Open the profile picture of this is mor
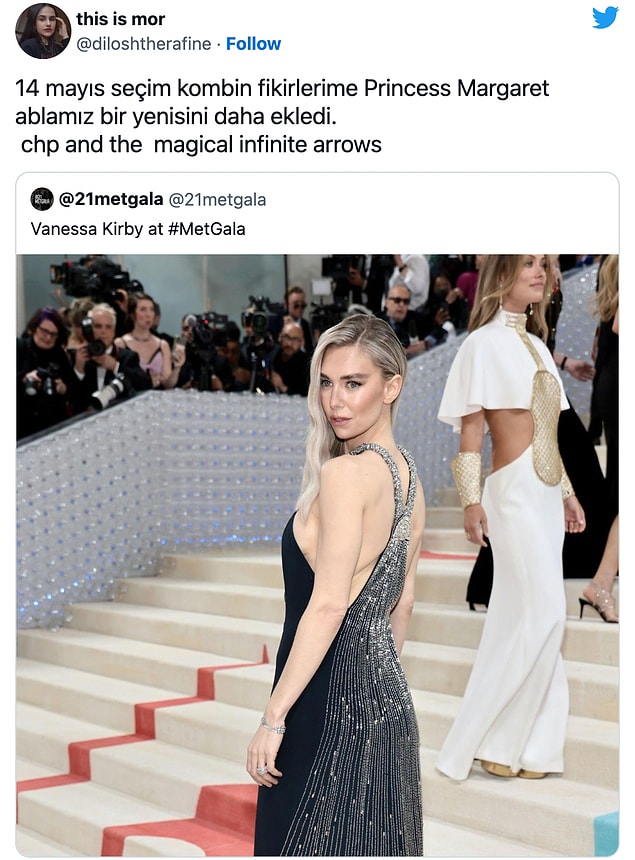 click(43, 30)
